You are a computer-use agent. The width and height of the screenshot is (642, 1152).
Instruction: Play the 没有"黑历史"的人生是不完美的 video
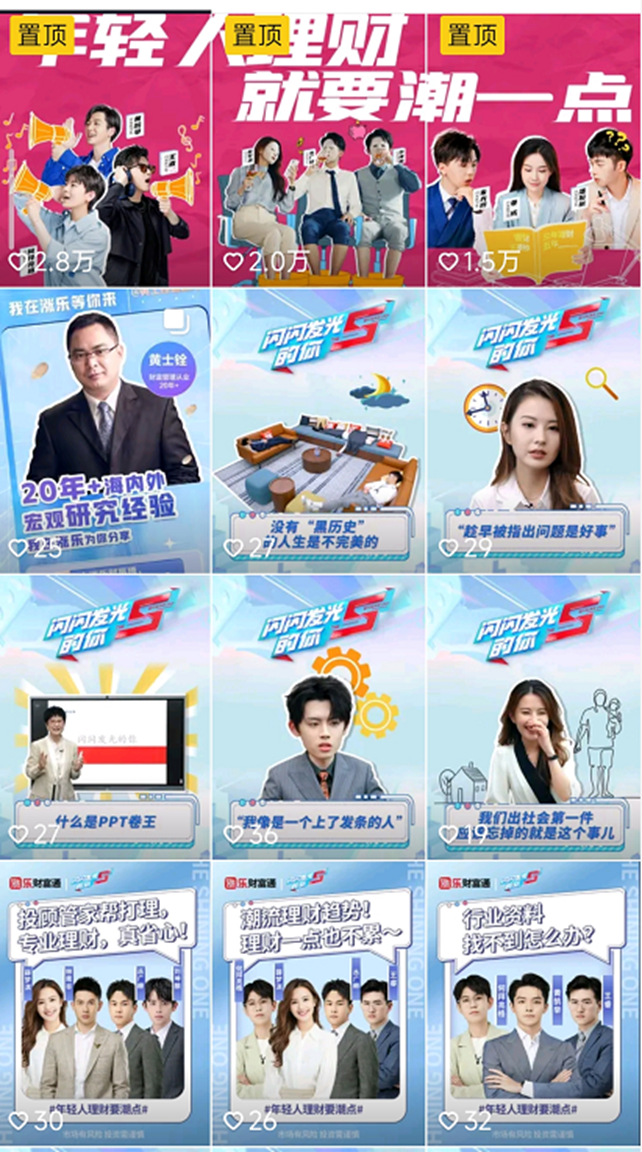coord(319,431)
